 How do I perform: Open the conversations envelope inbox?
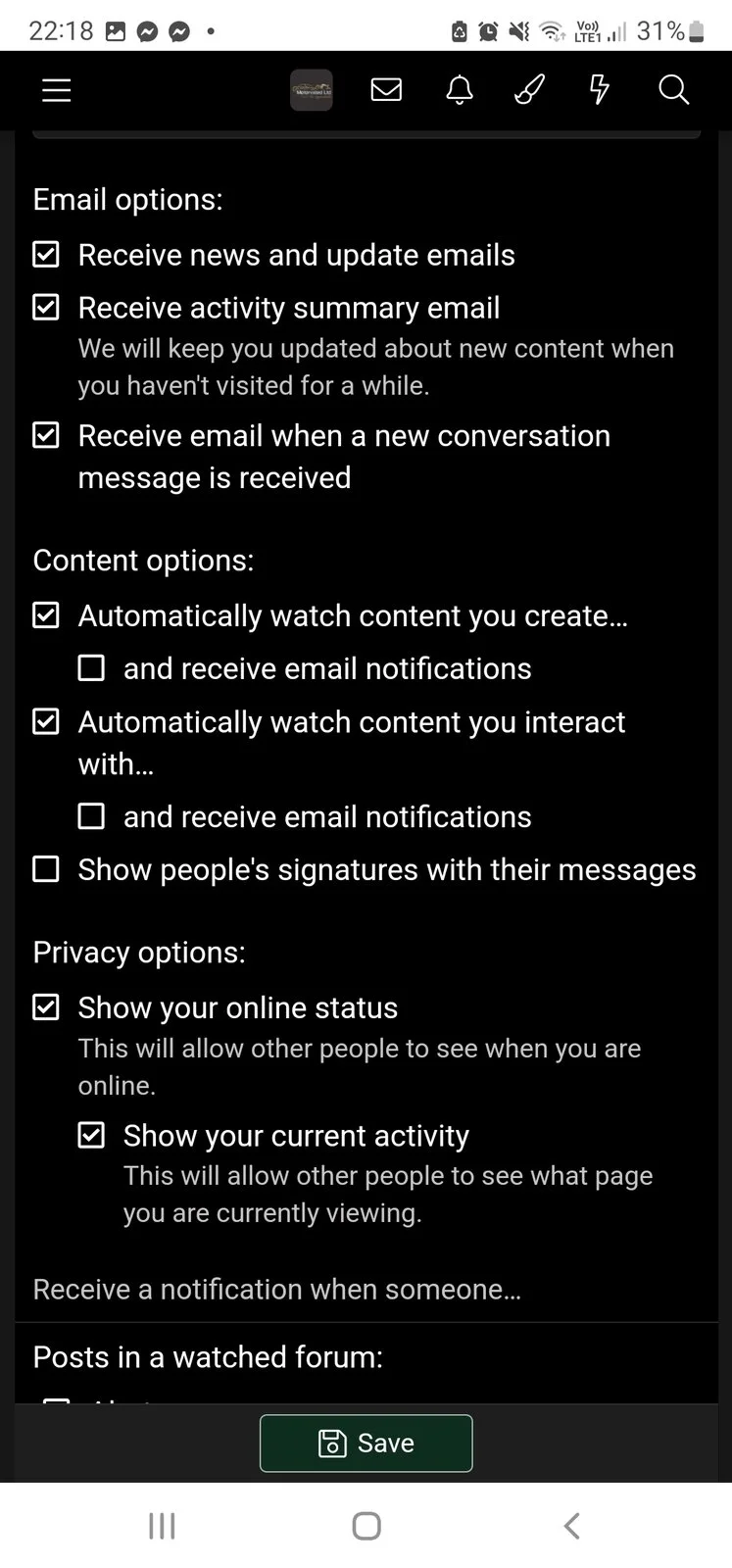(x=386, y=91)
